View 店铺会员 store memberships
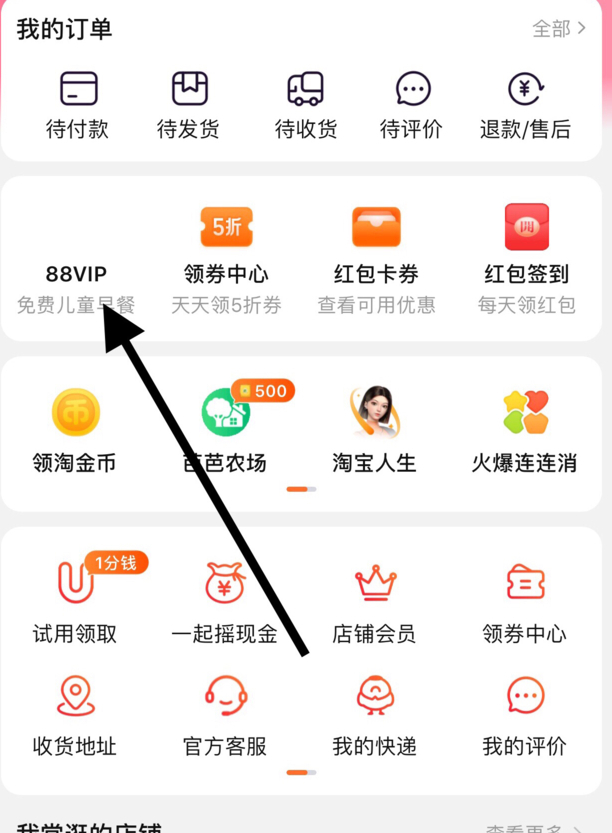The height and width of the screenshot is (833, 612). (375, 600)
